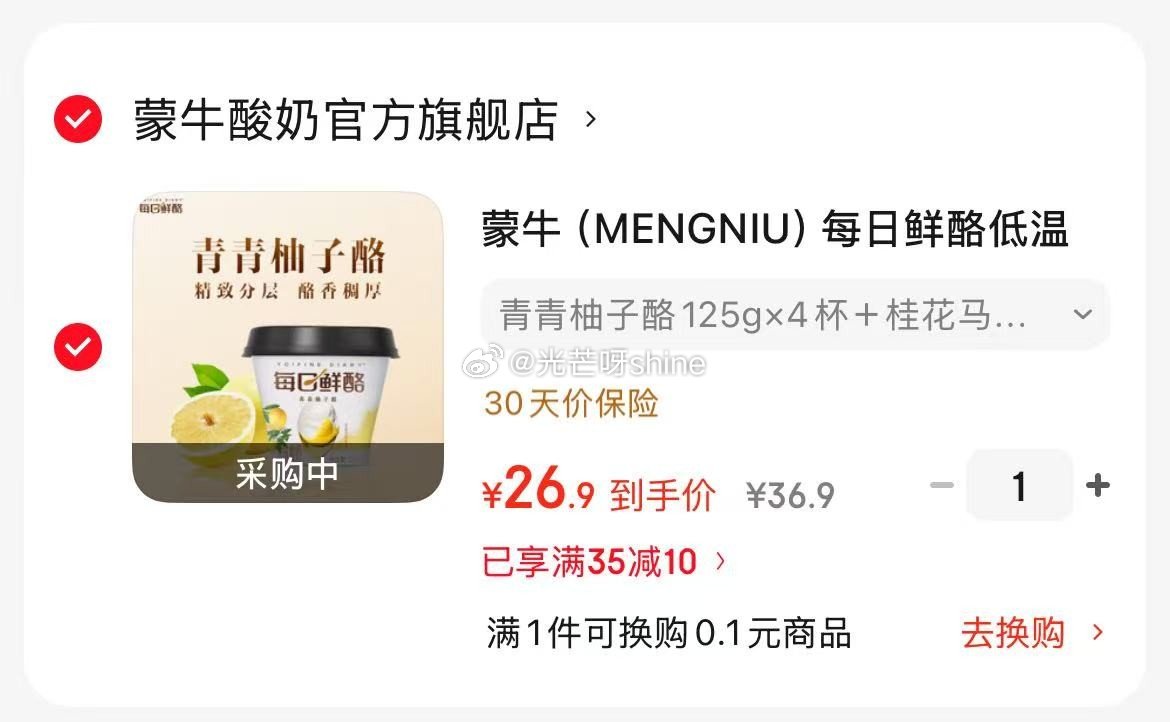Screen dimensions: 1170x722
Task: Uncheck the 蒙牛酸奶官方旗舰店 store checkbox
Action: click(x=77, y=120)
